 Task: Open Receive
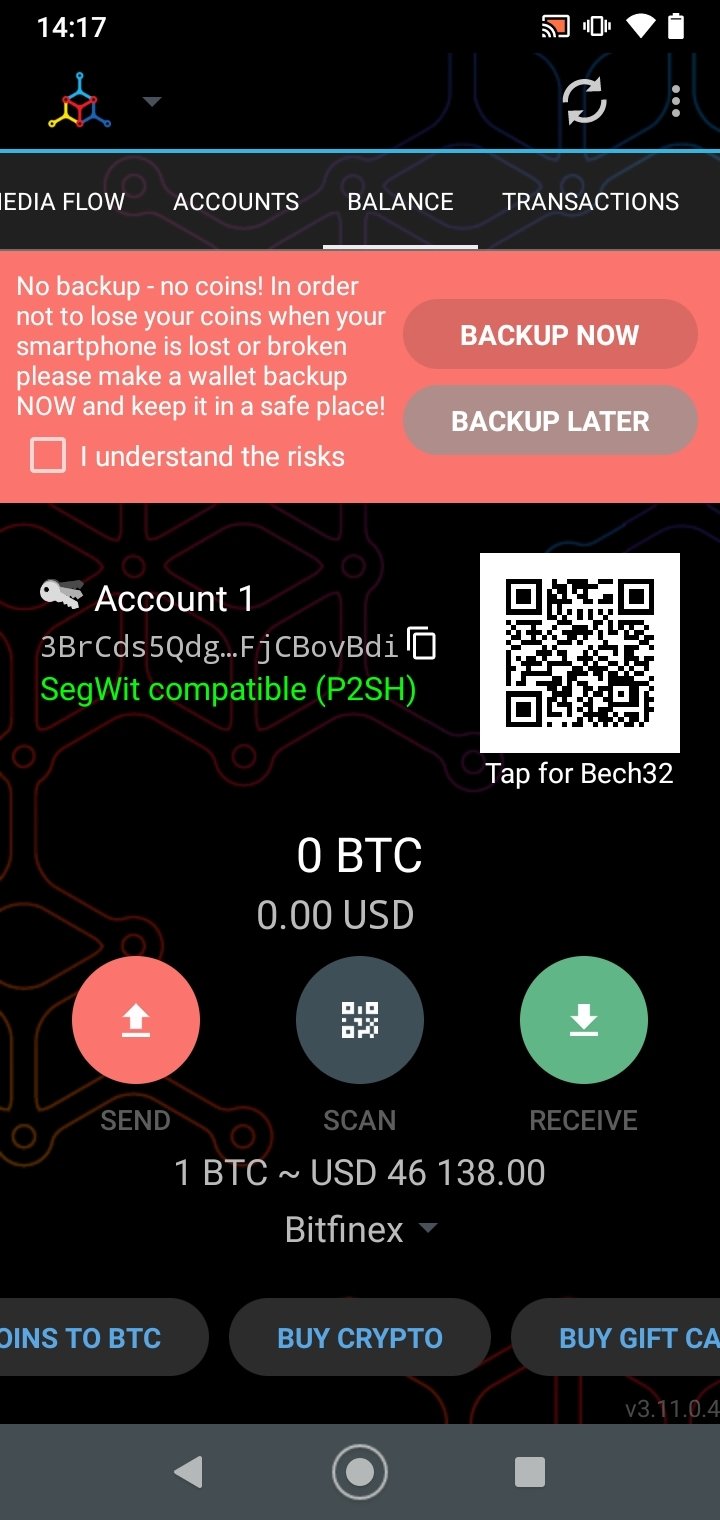pyautogui.click(x=584, y=1020)
